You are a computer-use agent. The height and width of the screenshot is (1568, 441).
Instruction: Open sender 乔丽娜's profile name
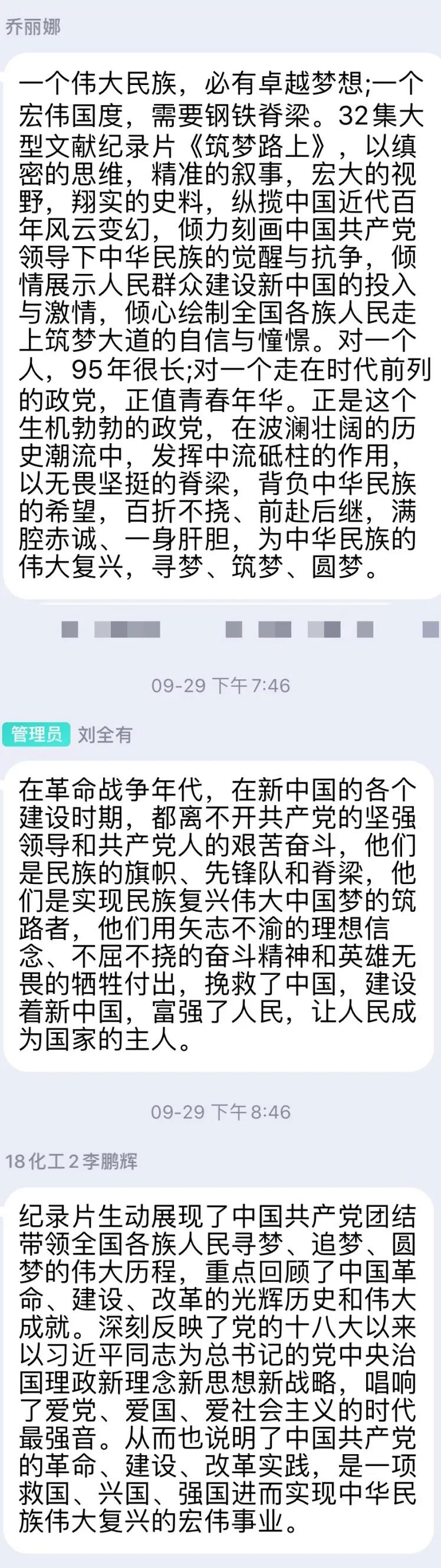[x=33, y=28]
